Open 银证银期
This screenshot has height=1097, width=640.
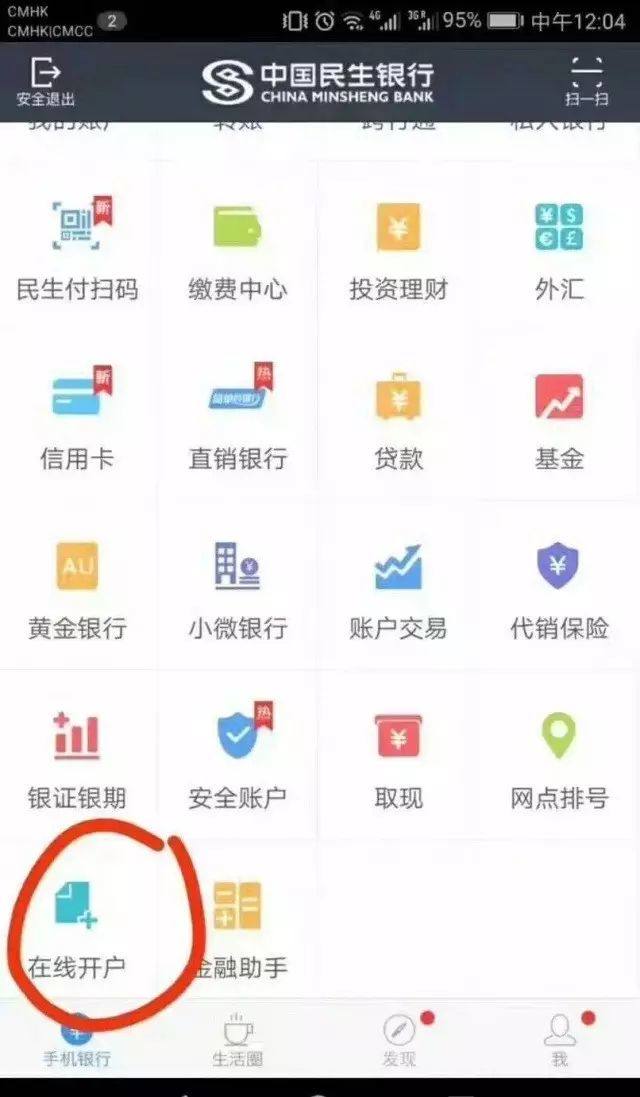pos(78,757)
